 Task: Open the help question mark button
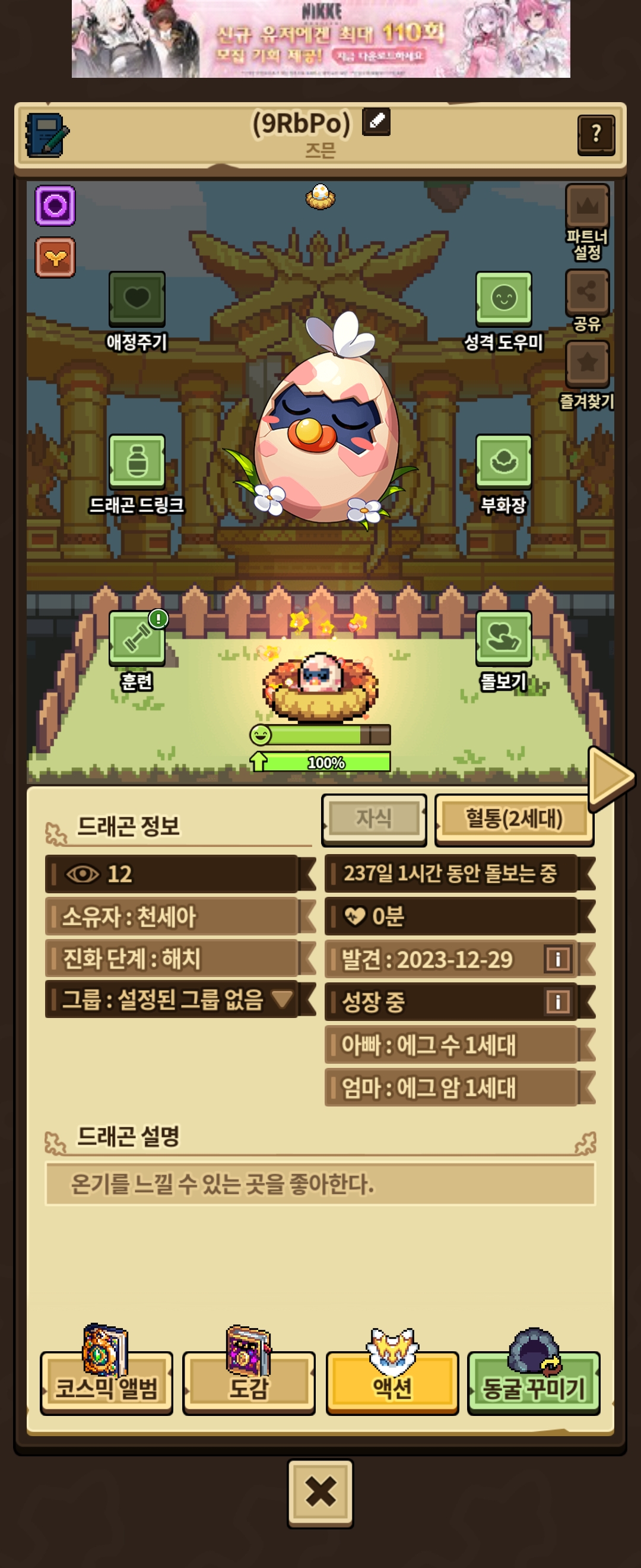point(595,134)
